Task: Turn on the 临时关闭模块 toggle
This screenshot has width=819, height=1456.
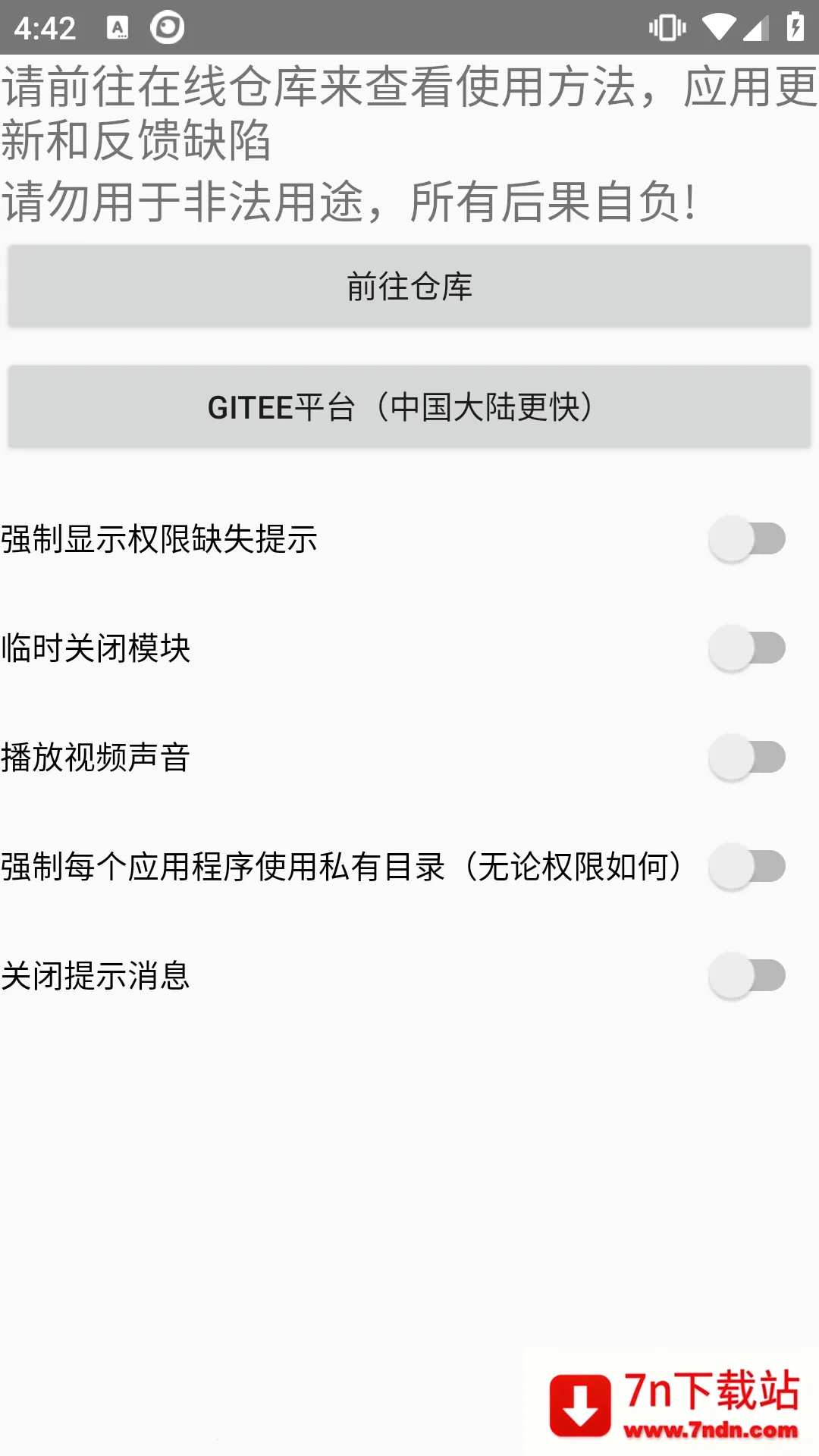Action: [747, 647]
